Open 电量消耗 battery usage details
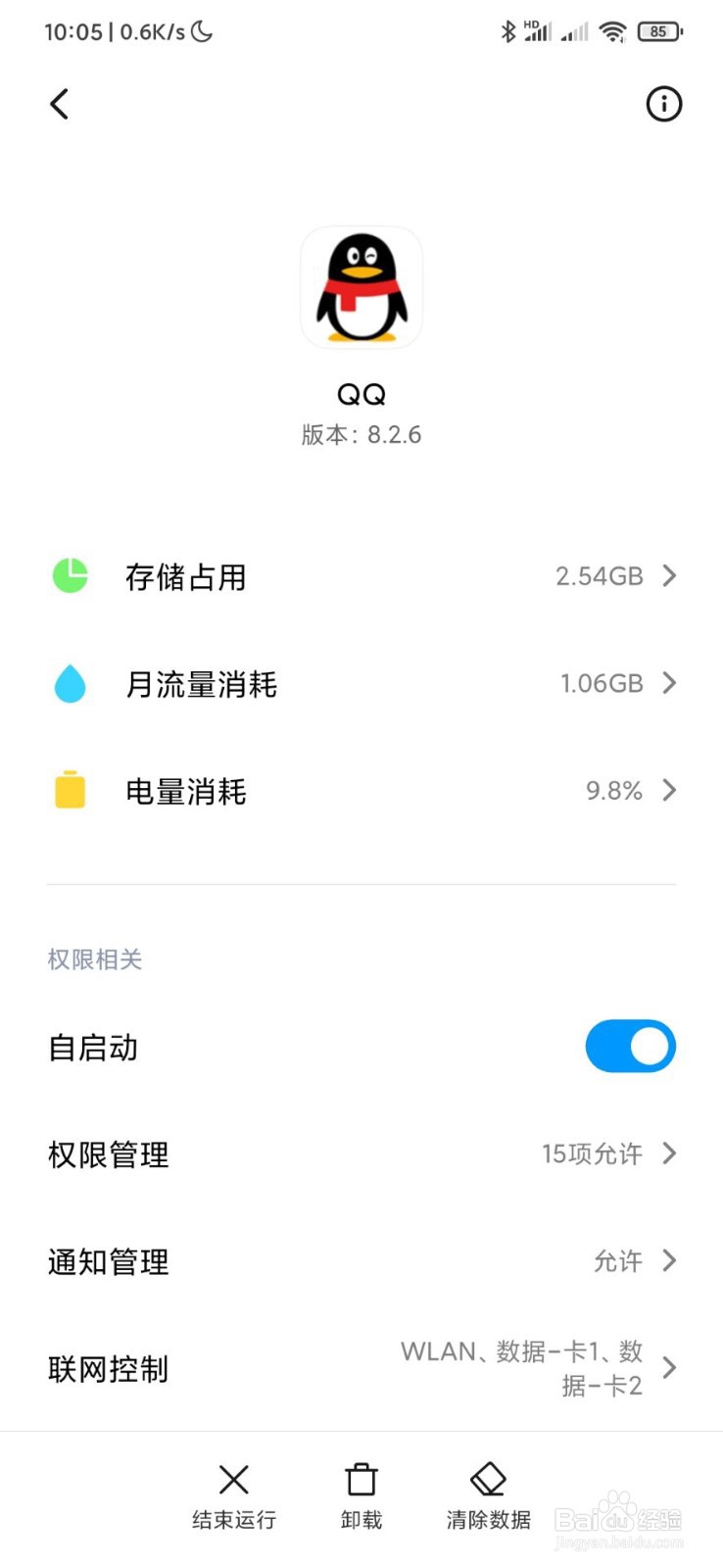Image resolution: width=723 pixels, height=1568 pixels. 361,790
